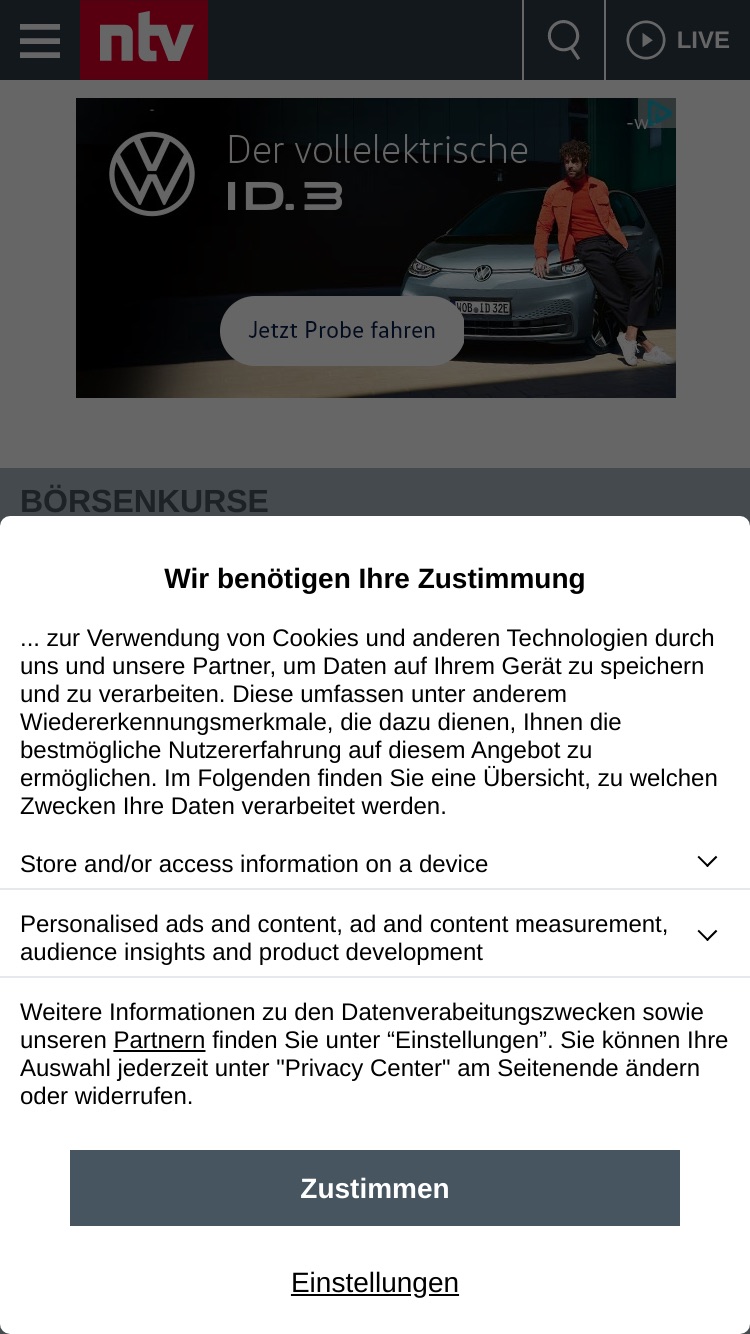
Task: Tap Zustimmen to accept cookies
Action: pos(375,1188)
